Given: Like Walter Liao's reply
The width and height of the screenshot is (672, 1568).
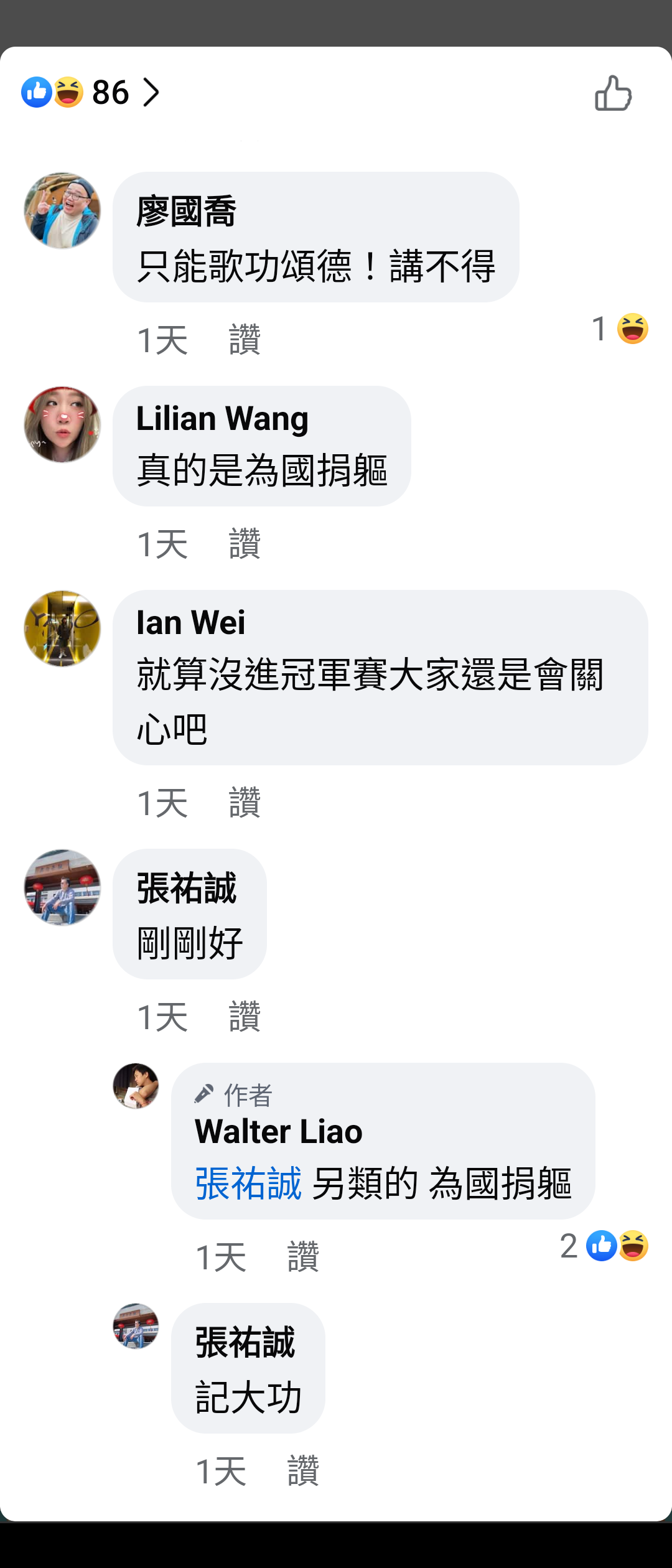Looking at the screenshot, I should click(303, 1257).
